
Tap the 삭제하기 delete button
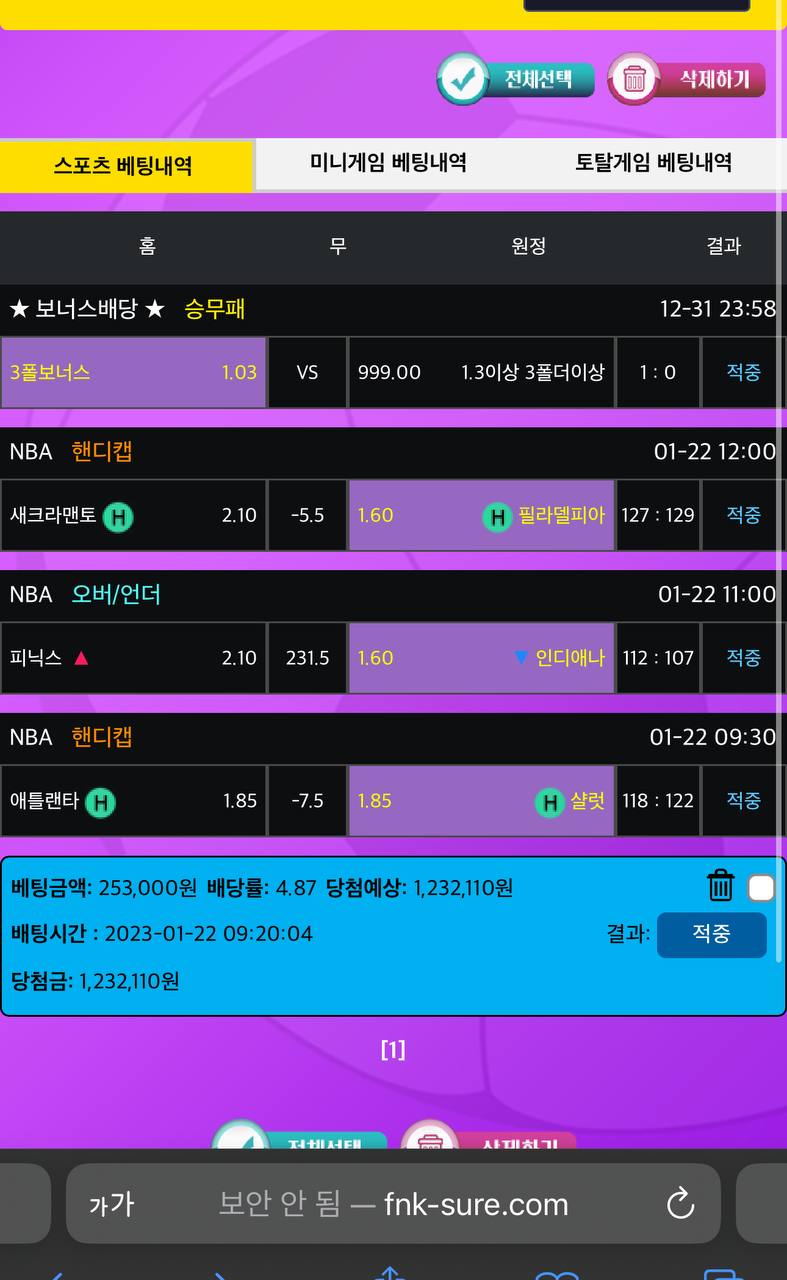point(687,80)
